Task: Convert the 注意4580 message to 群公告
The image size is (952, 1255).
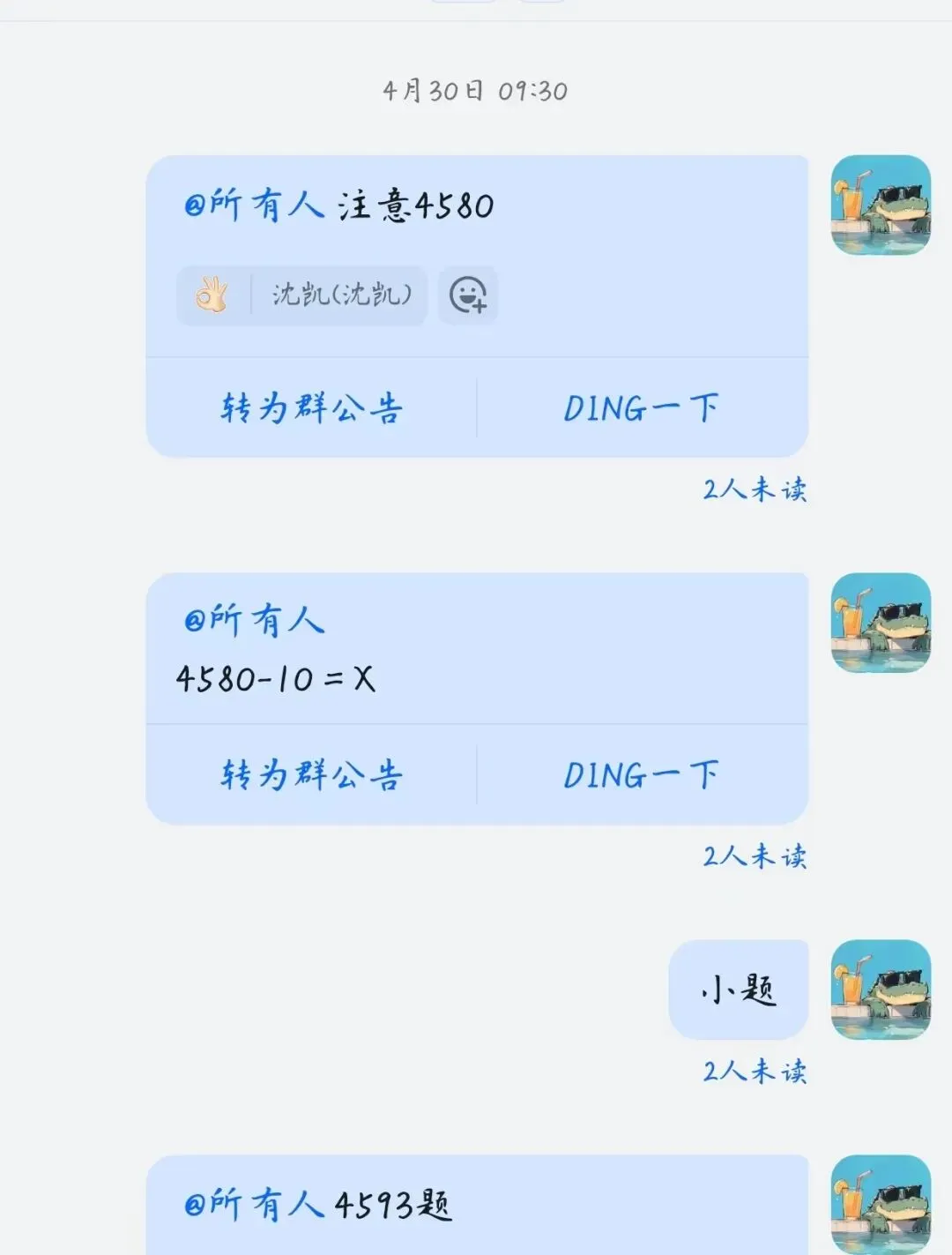Action: 311,408
